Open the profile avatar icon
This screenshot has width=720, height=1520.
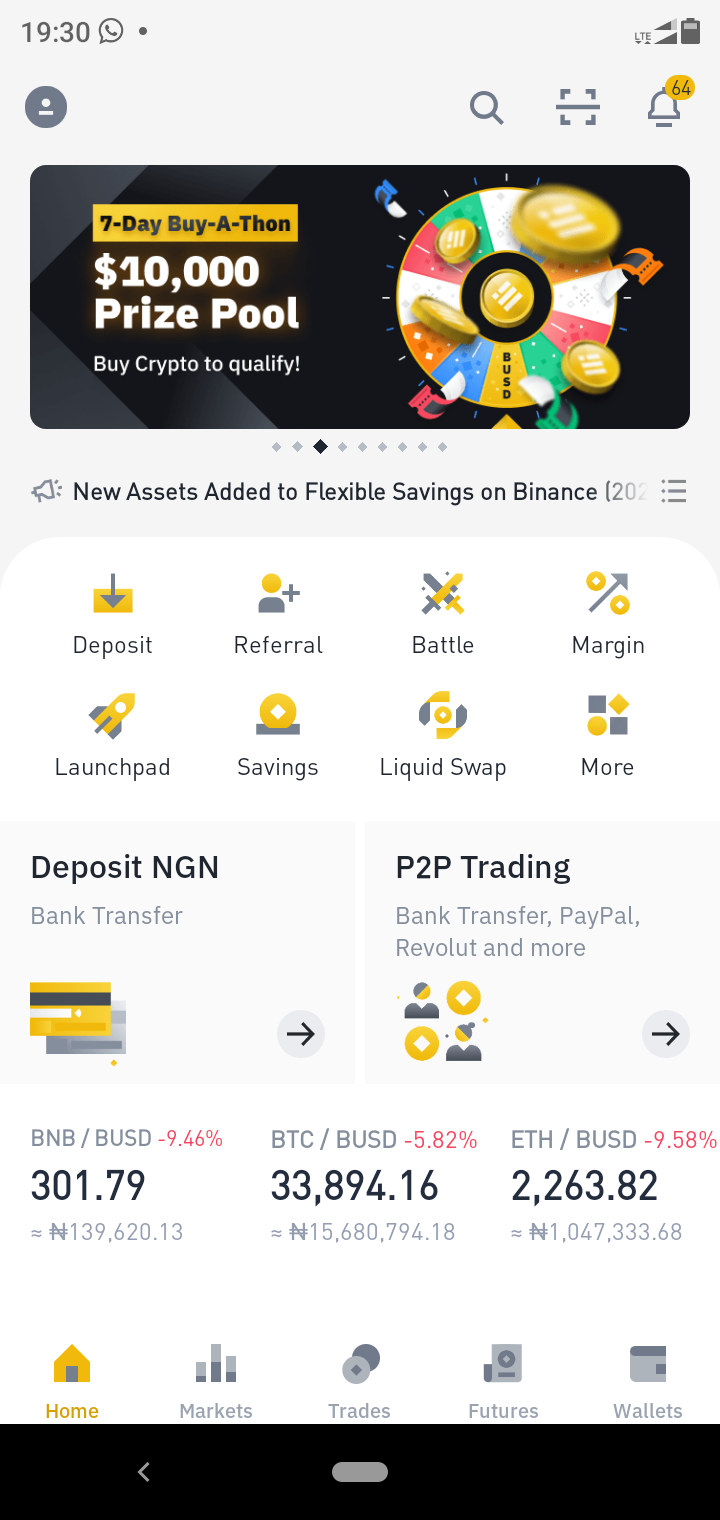tap(46, 107)
